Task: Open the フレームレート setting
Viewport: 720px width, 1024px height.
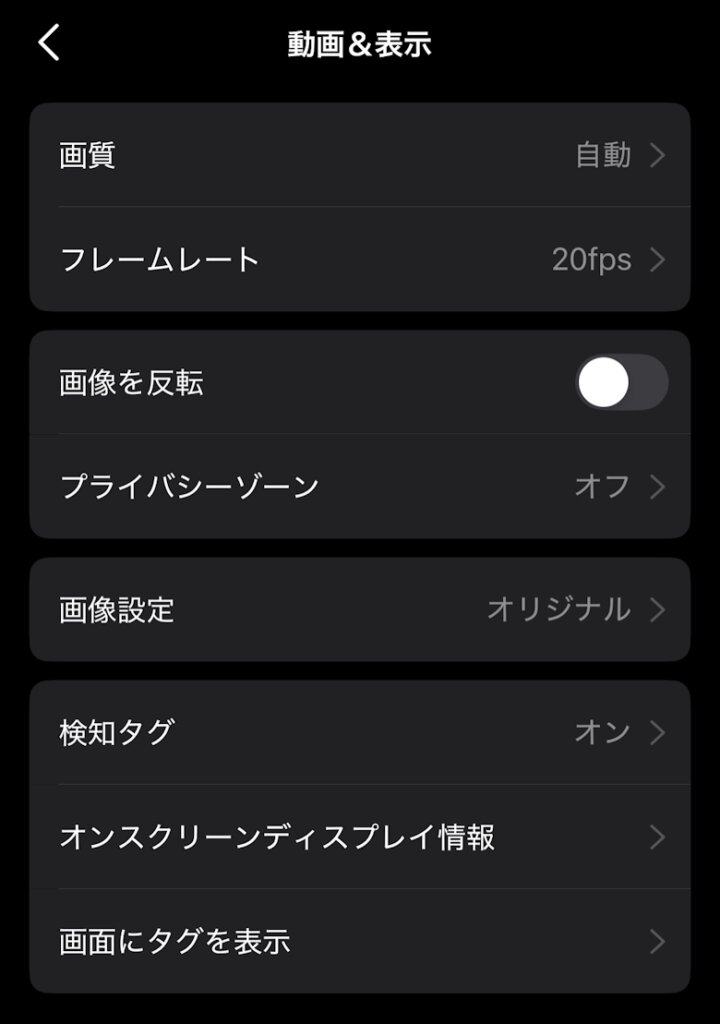Action: click(x=360, y=260)
